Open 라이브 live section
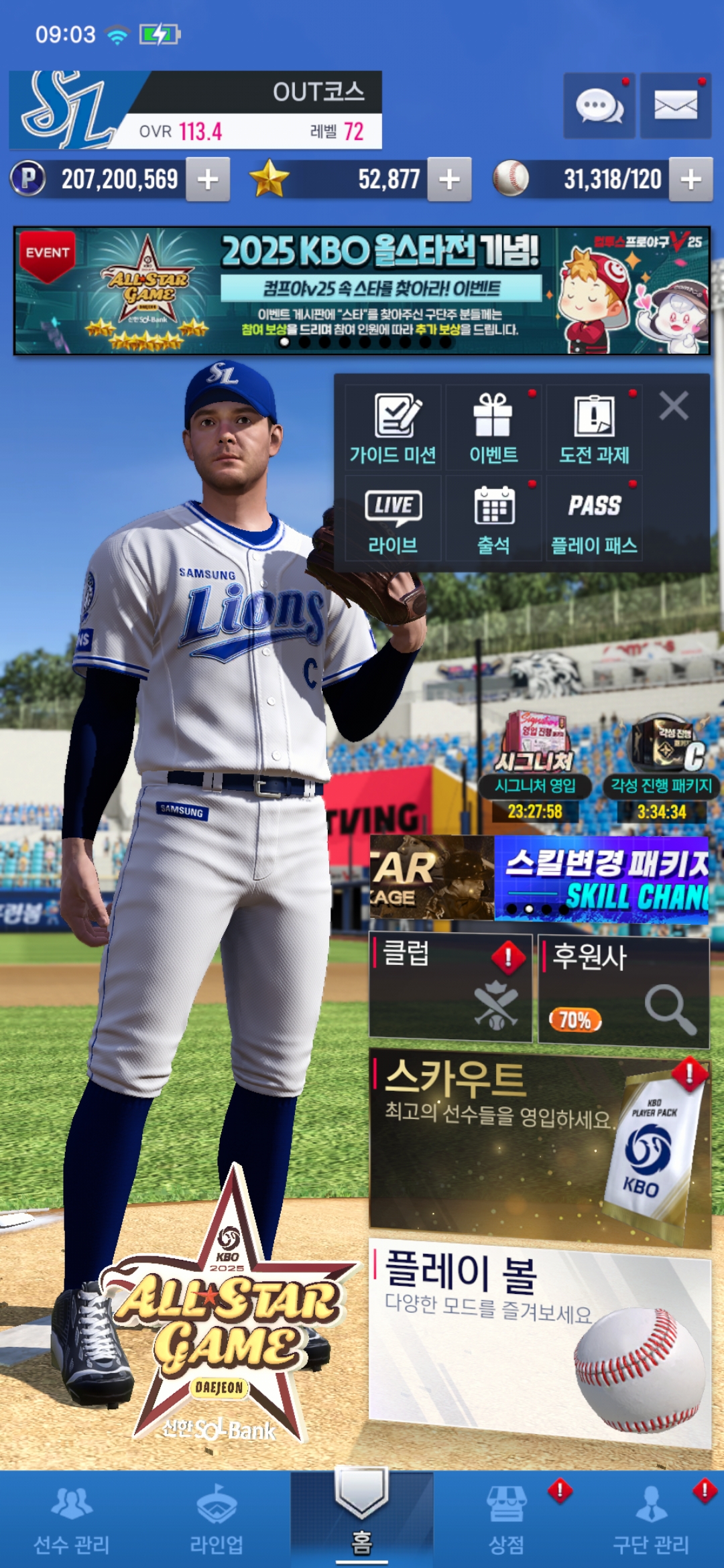724x1568 pixels. tap(393, 519)
